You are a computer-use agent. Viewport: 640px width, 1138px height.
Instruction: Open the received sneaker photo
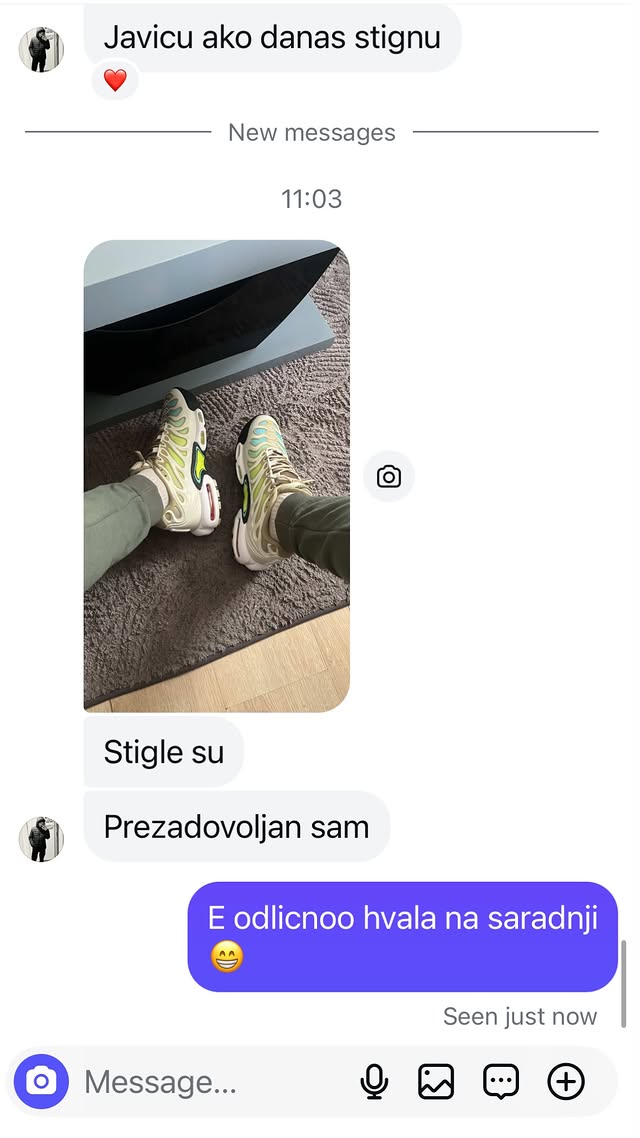coord(216,475)
